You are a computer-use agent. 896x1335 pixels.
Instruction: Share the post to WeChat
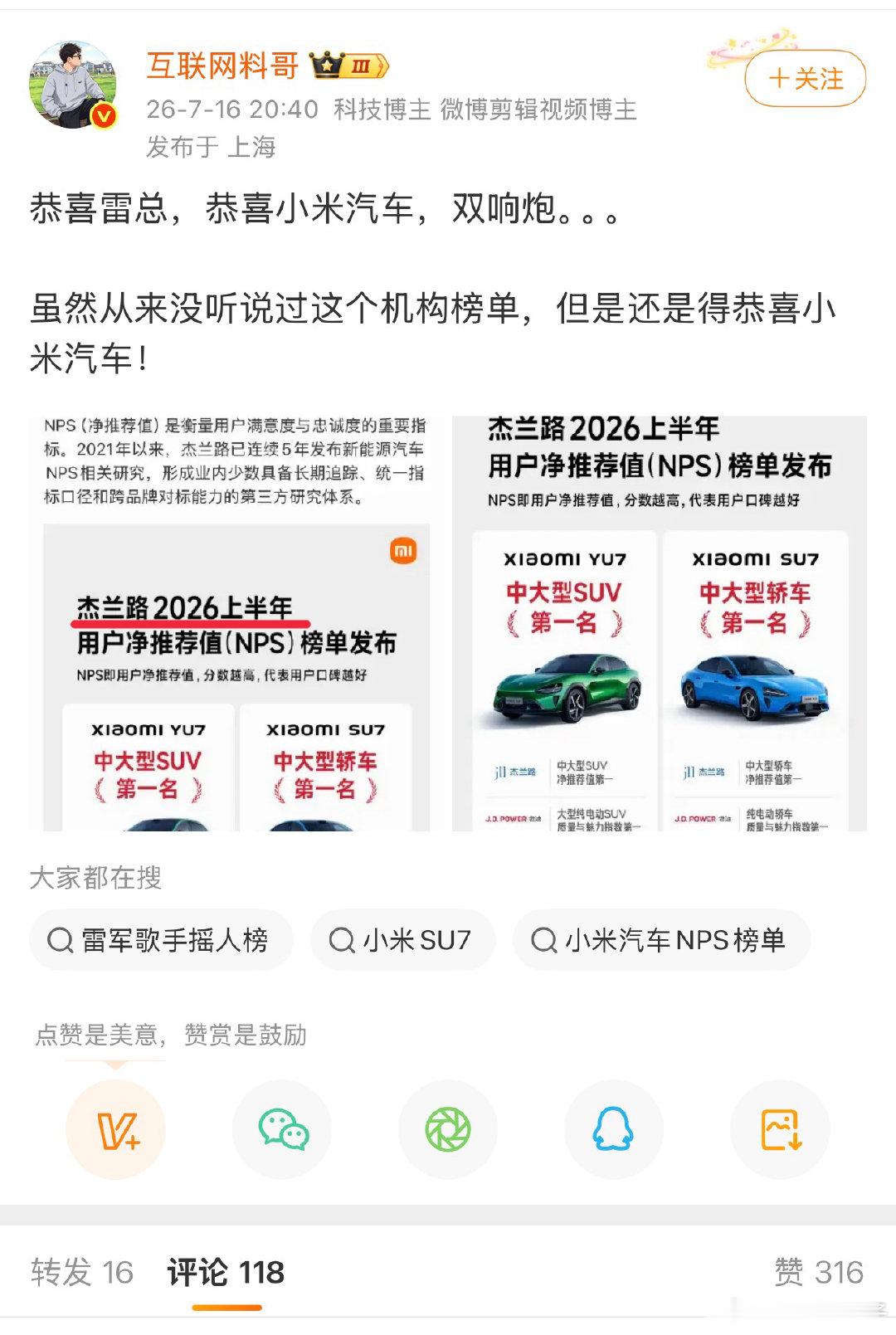click(282, 1129)
